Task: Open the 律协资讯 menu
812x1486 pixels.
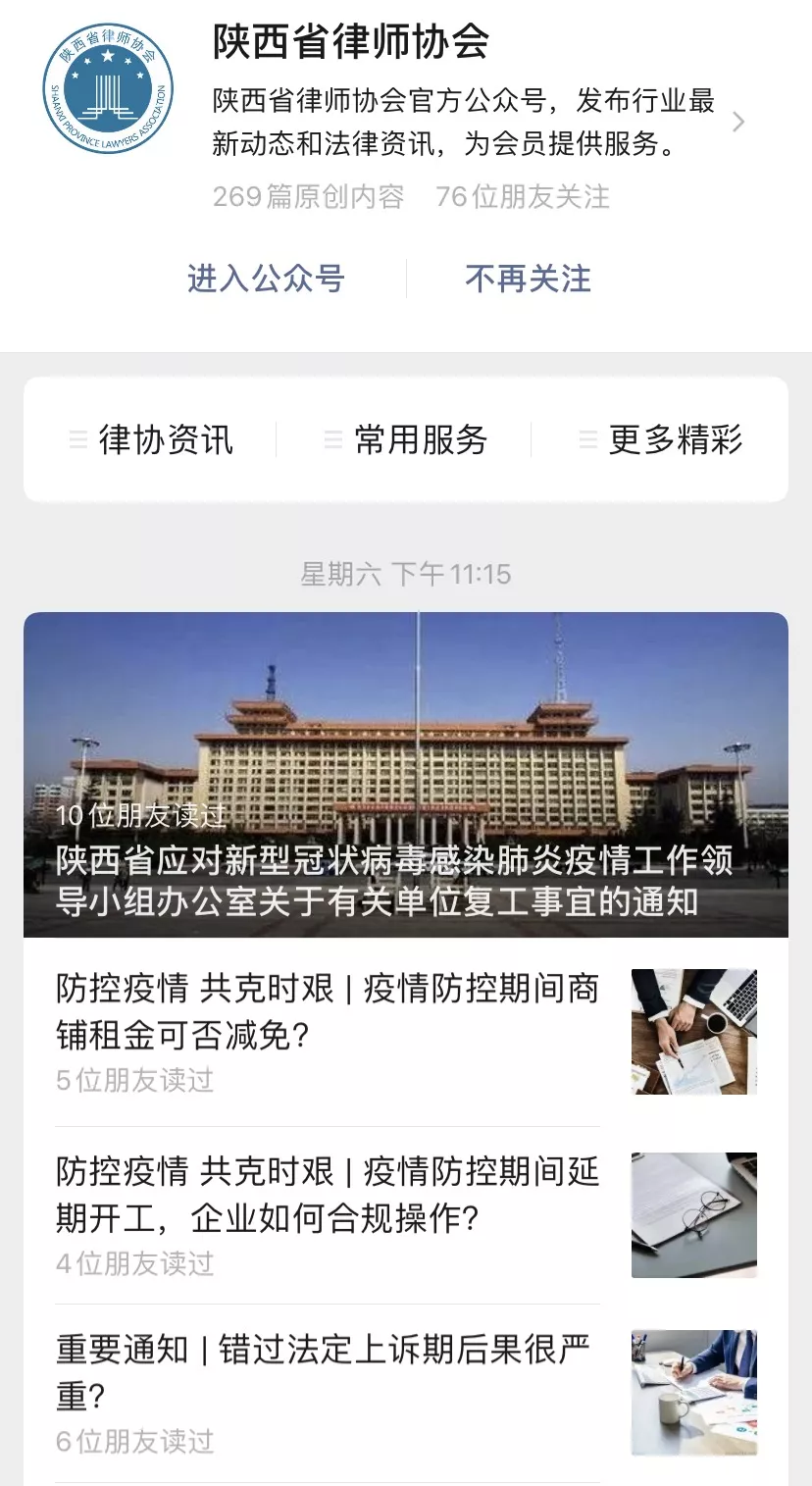Action: click(153, 439)
